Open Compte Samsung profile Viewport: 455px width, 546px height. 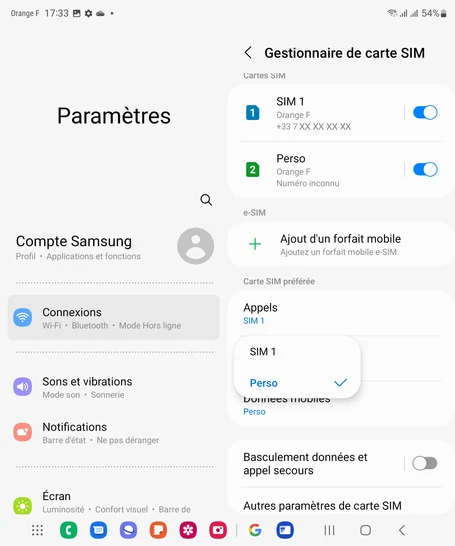point(115,247)
